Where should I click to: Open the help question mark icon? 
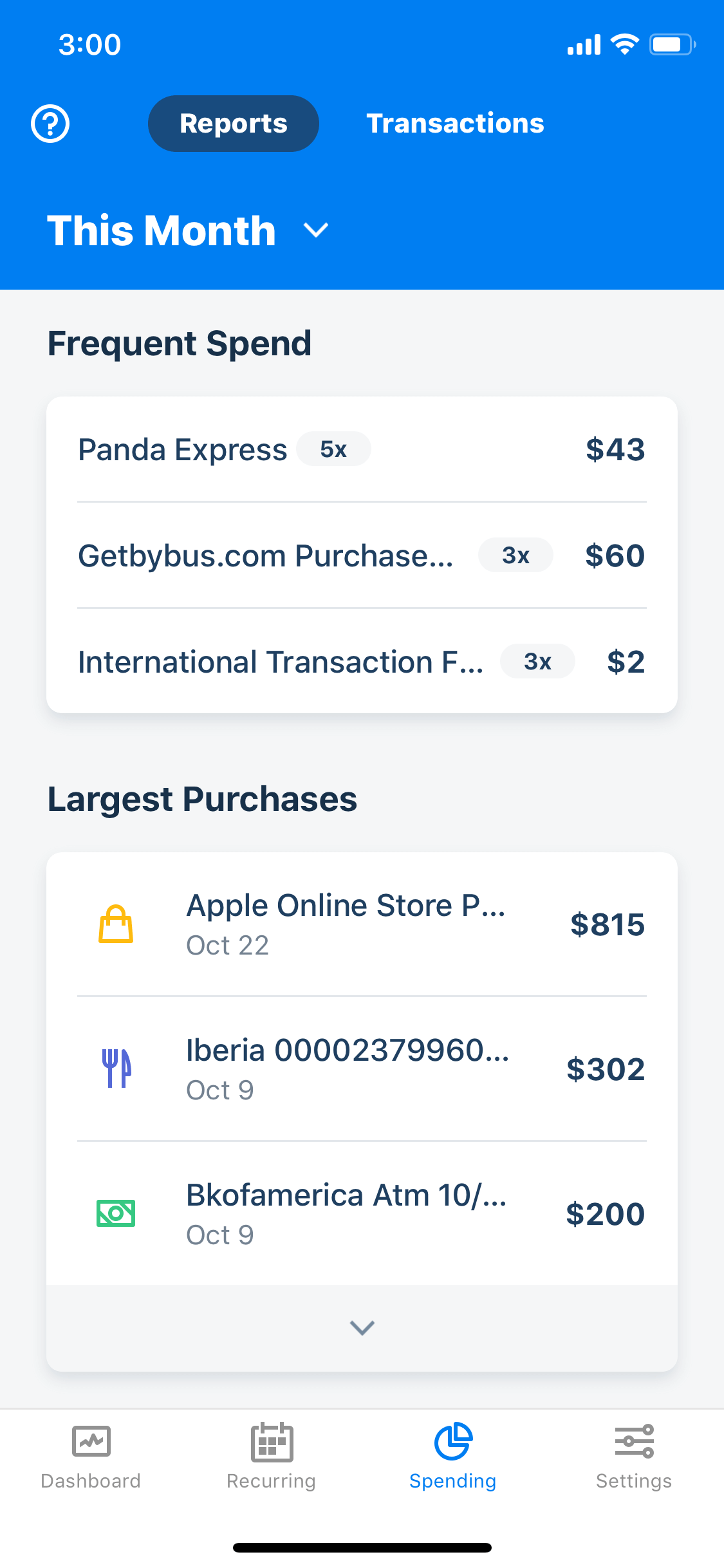pos(50,124)
